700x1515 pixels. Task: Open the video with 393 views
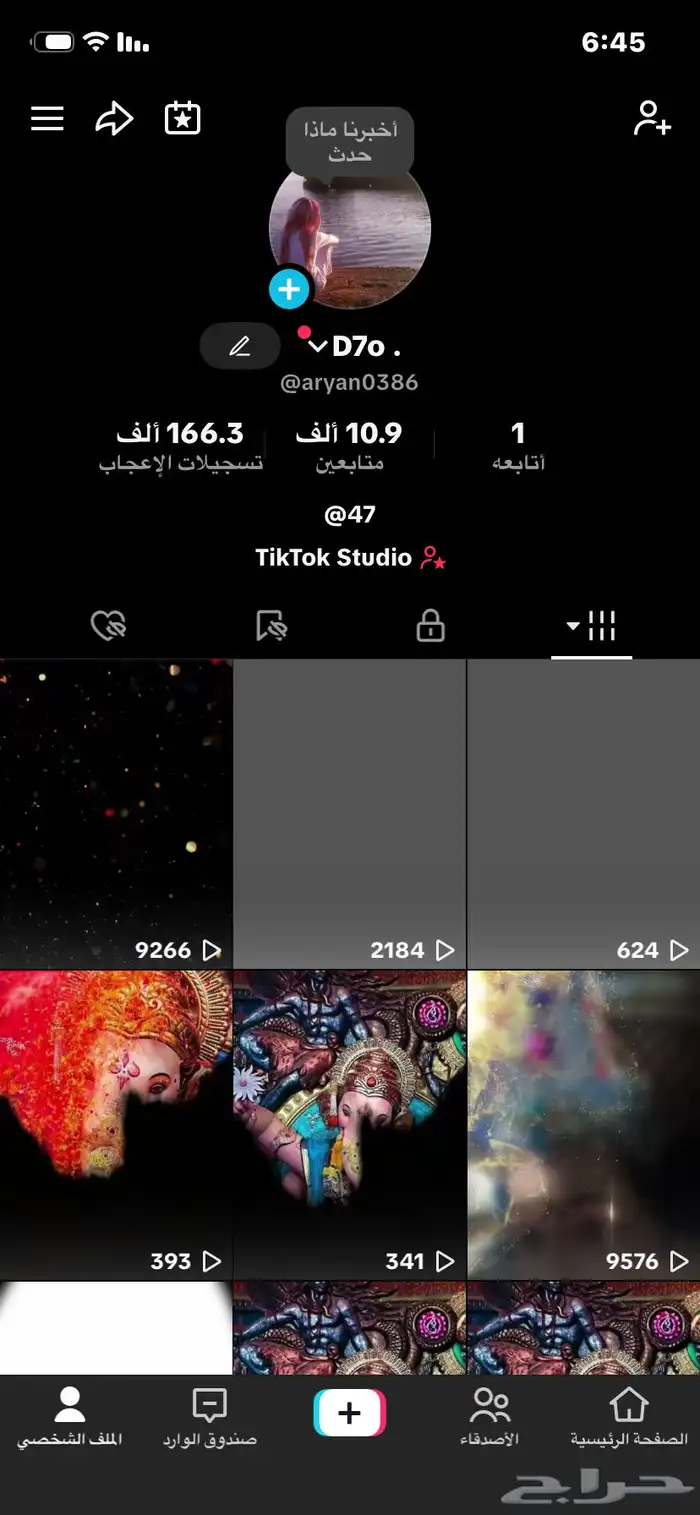tap(116, 1123)
